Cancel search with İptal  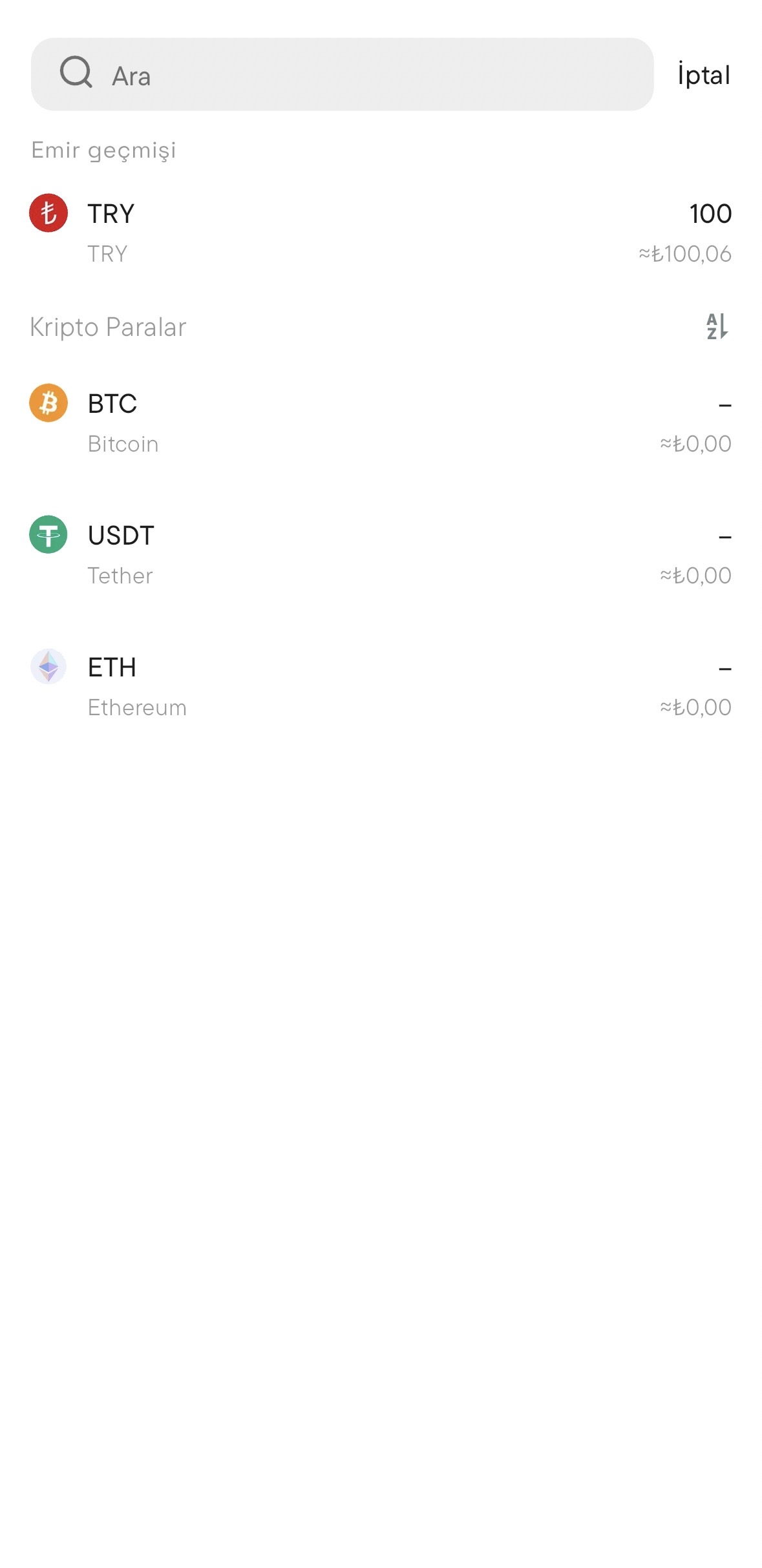pyautogui.click(x=703, y=75)
